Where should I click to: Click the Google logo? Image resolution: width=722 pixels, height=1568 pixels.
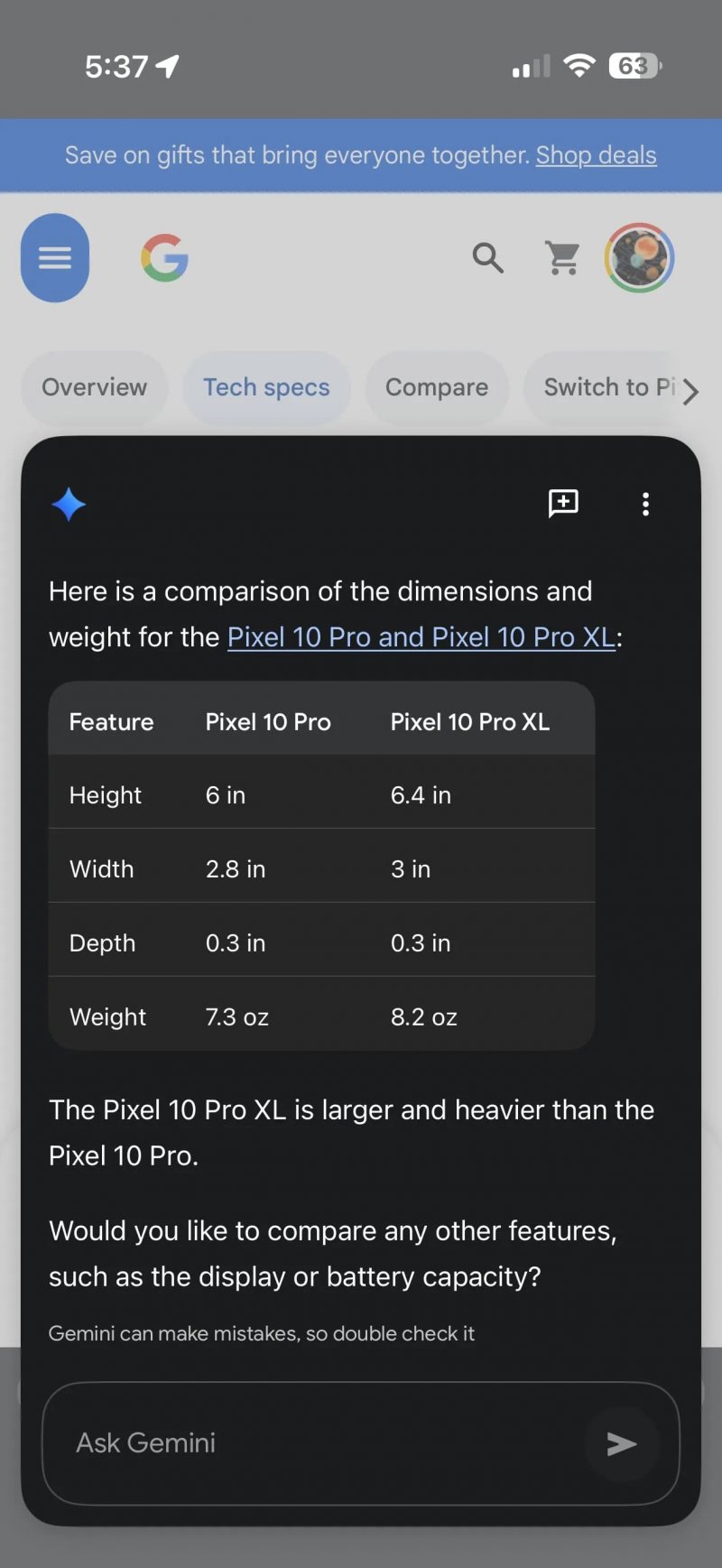[x=163, y=258]
